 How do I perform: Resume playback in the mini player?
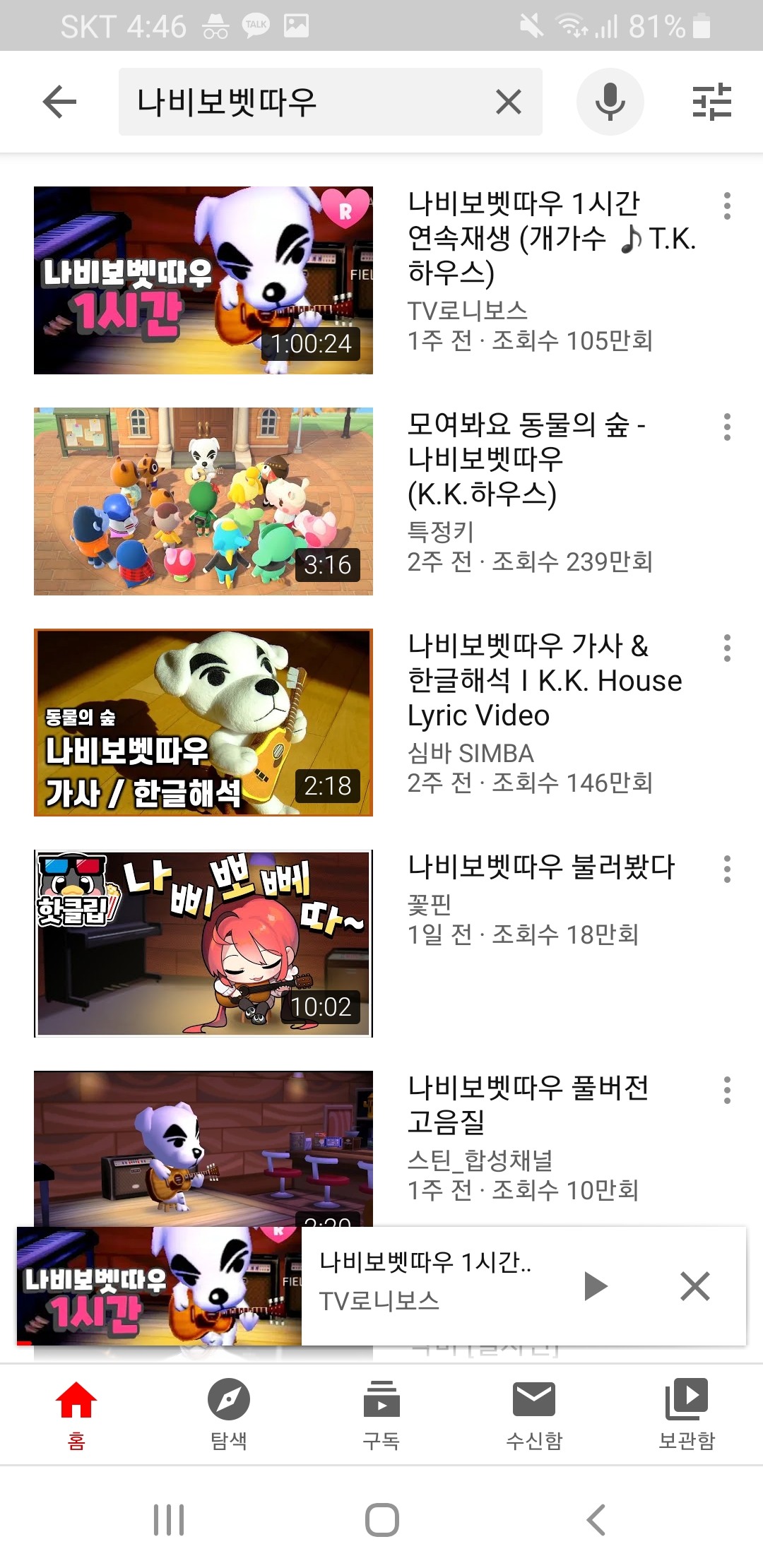pyautogui.click(x=596, y=1286)
